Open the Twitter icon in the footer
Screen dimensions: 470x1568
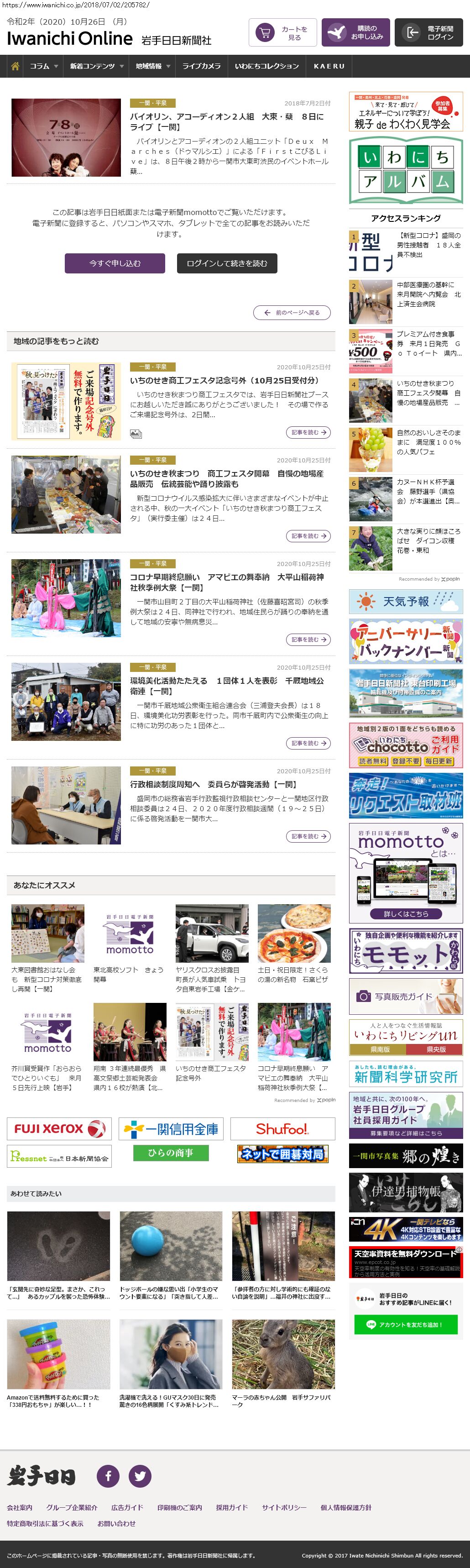point(140,1475)
